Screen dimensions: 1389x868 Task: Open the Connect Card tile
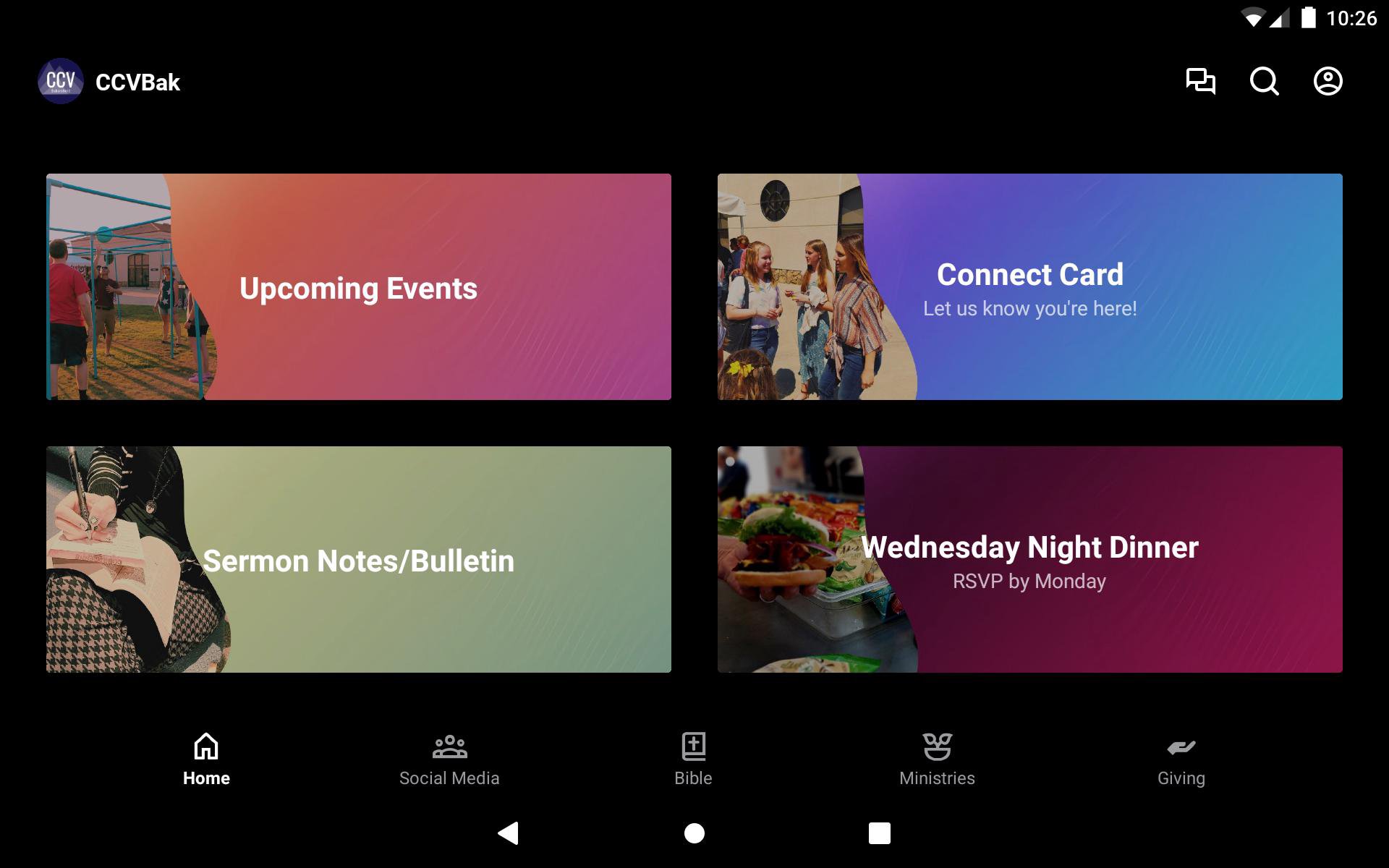(x=1029, y=286)
